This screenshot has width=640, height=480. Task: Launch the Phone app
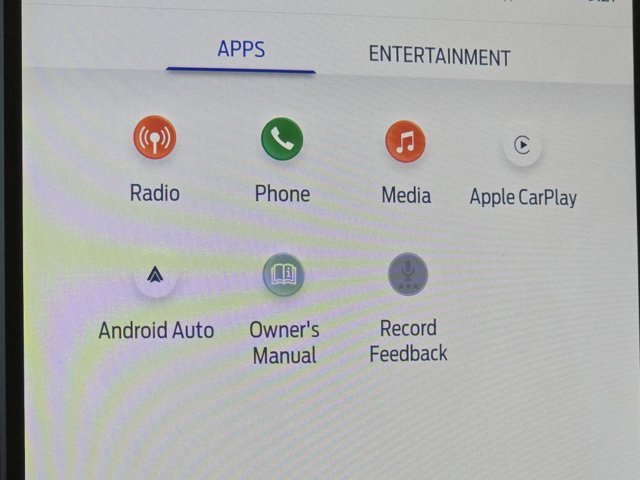282,139
